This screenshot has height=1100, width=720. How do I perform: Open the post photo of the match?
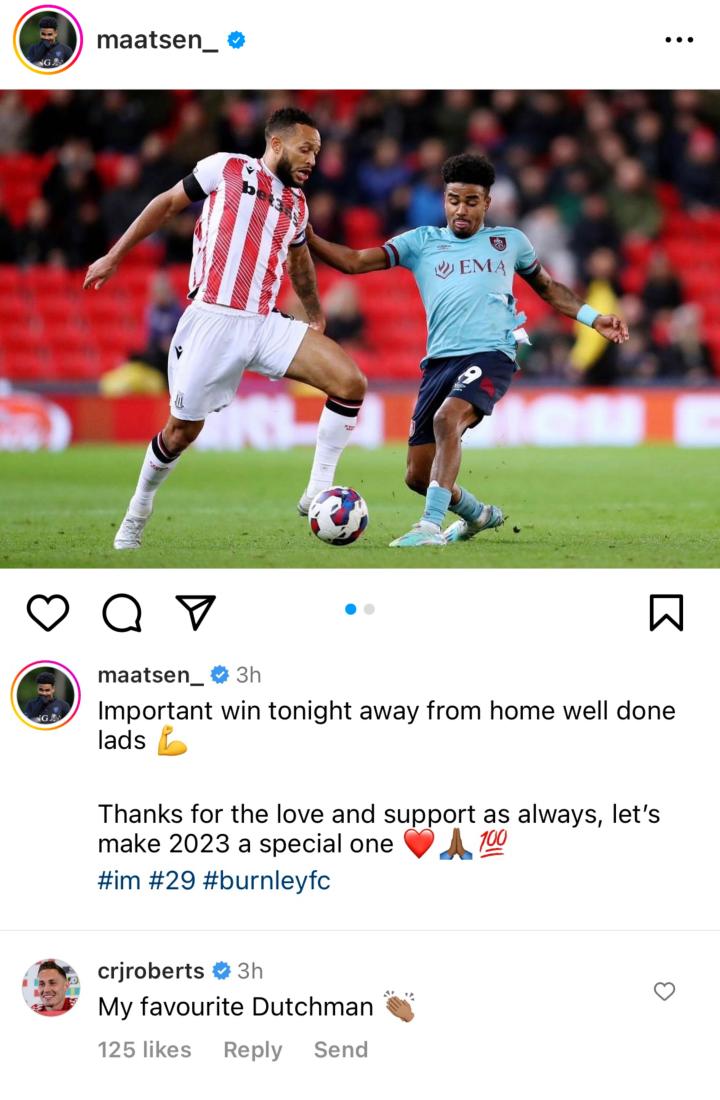pyautogui.click(x=360, y=328)
